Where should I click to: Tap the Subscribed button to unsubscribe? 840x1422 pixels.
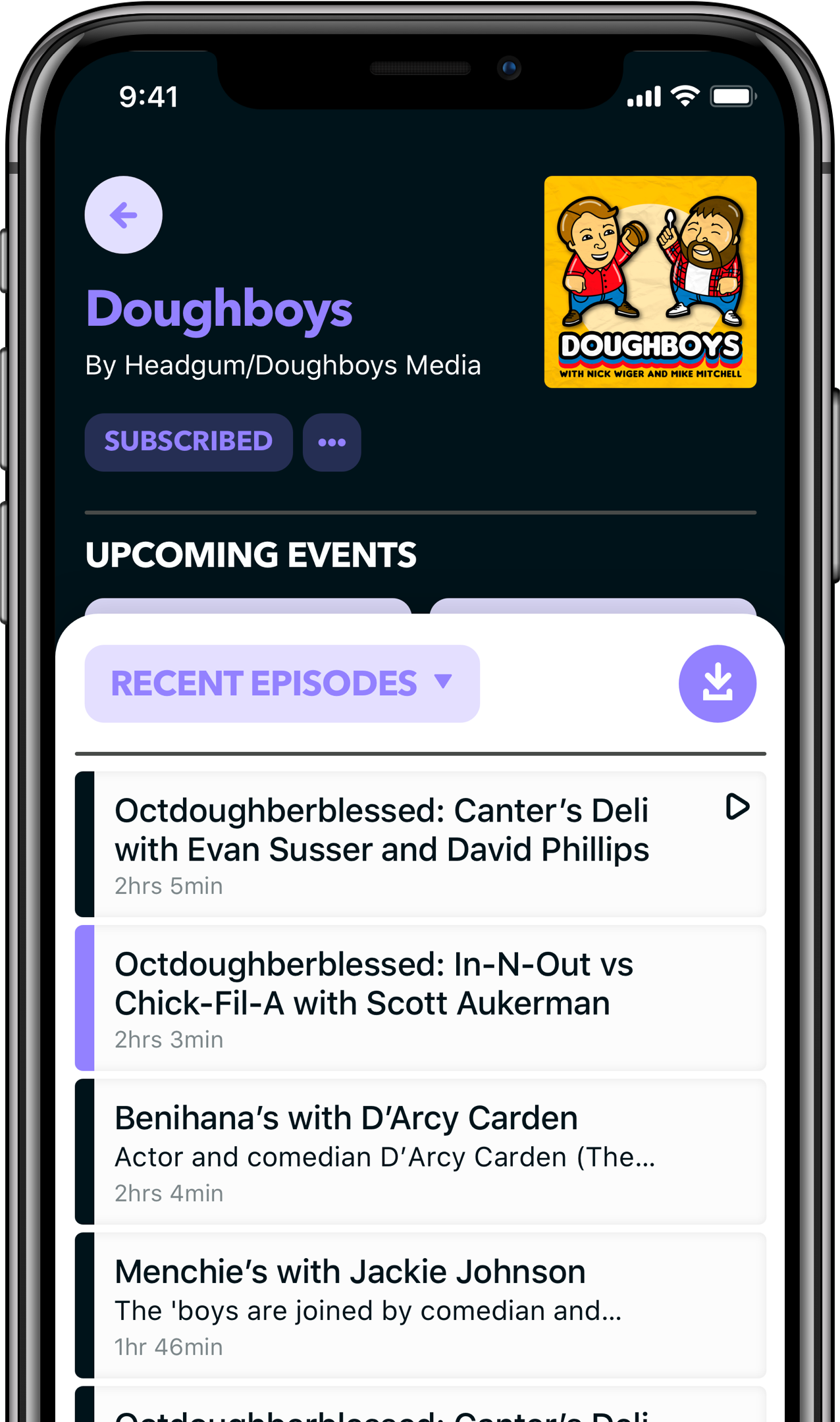pos(188,442)
